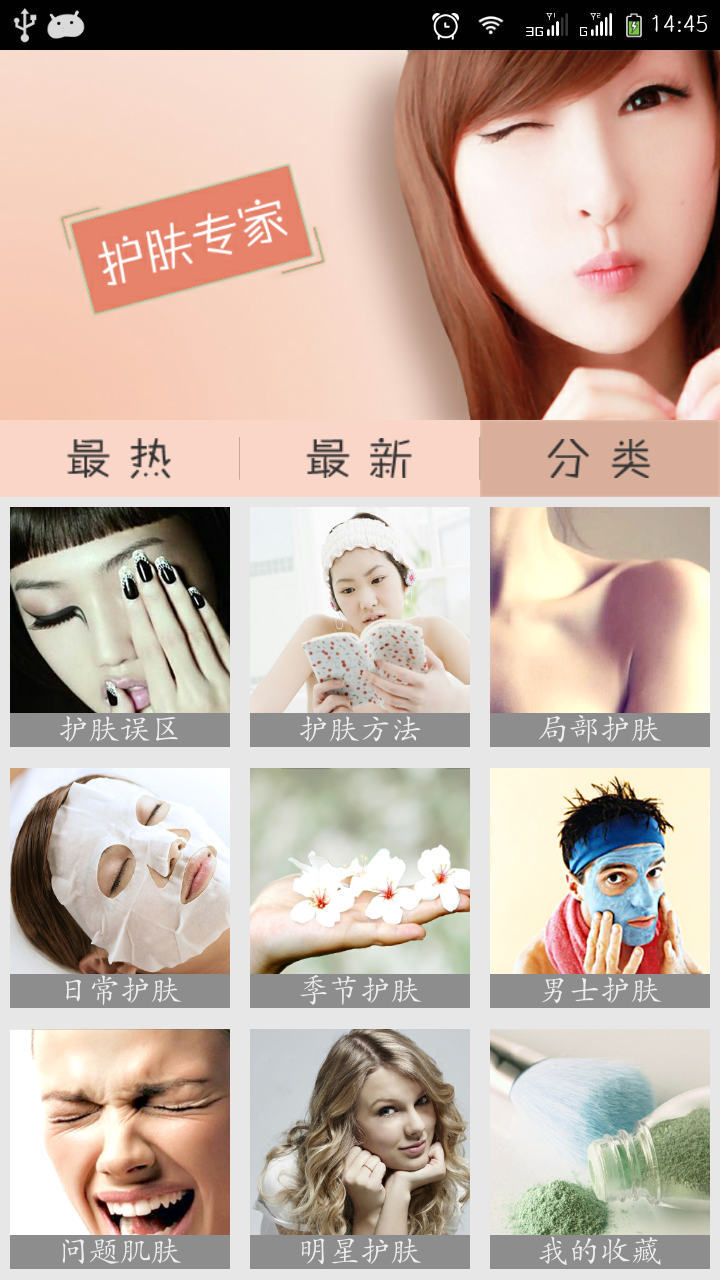Viewport: 720px width, 1280px height.
Task: Open the 日常护肤 category tile
Action: pyautogui.click(x=120, y=887)
